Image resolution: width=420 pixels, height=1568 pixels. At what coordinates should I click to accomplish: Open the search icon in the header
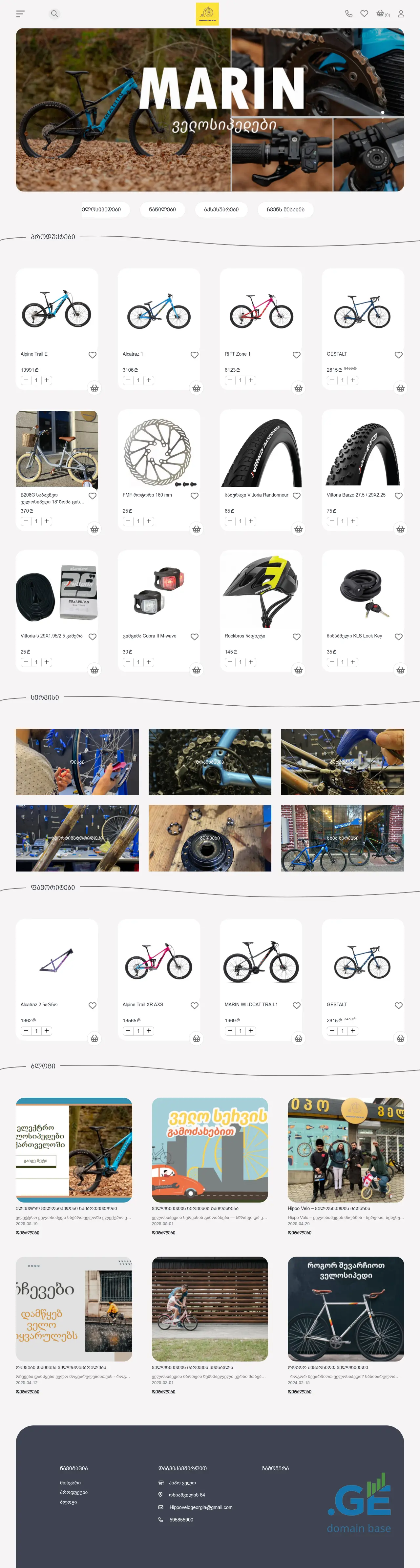pyautogui.click(x=54, y=13)
